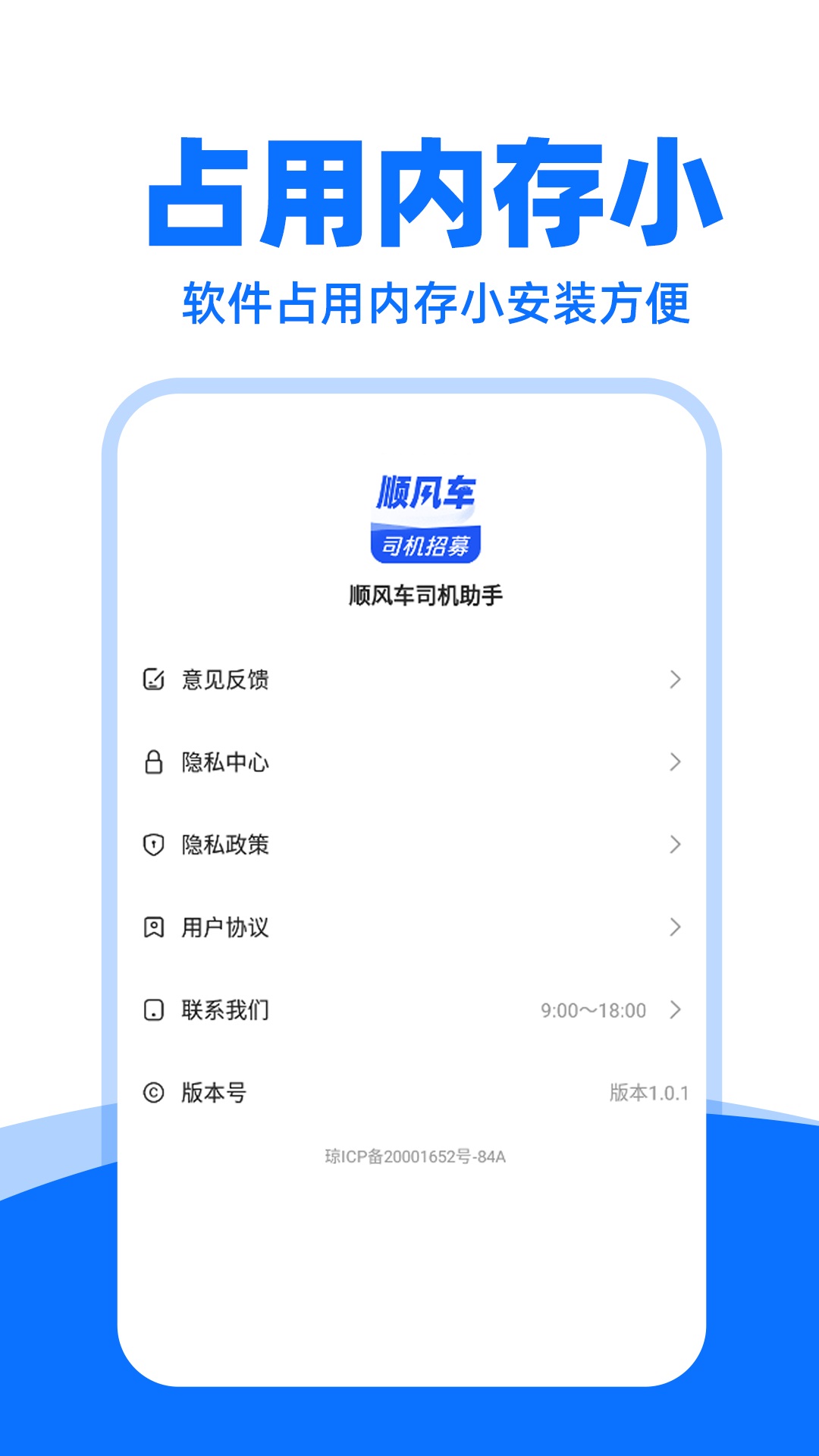This screenshot has width=819, height=1456.
Task: Click the 用户协议 bookmark icon
Action: coord(154,927)
